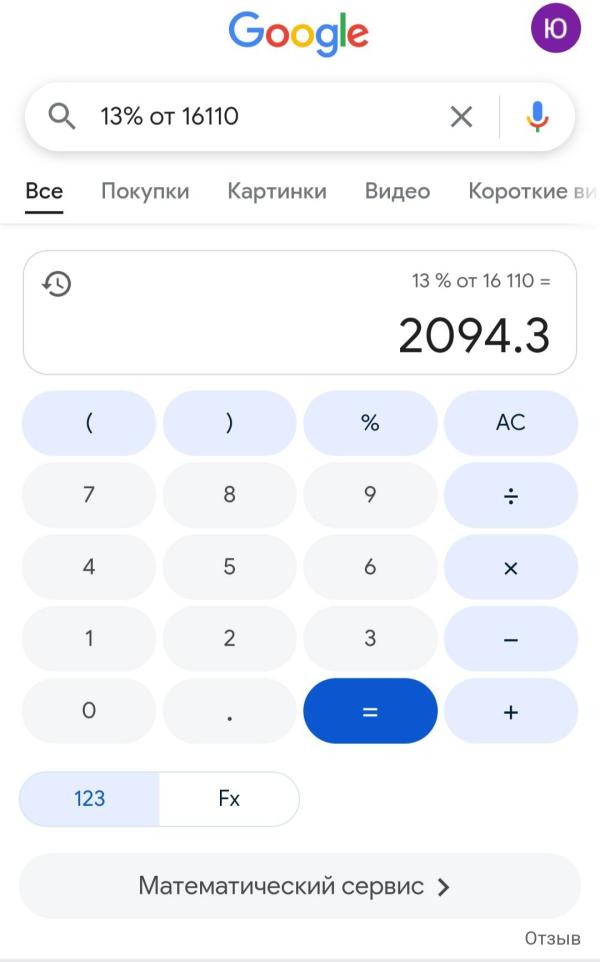The height and width of the screenshot is (962, 600).
Task: Tap the AC clear button
Action: coord(510,423)
